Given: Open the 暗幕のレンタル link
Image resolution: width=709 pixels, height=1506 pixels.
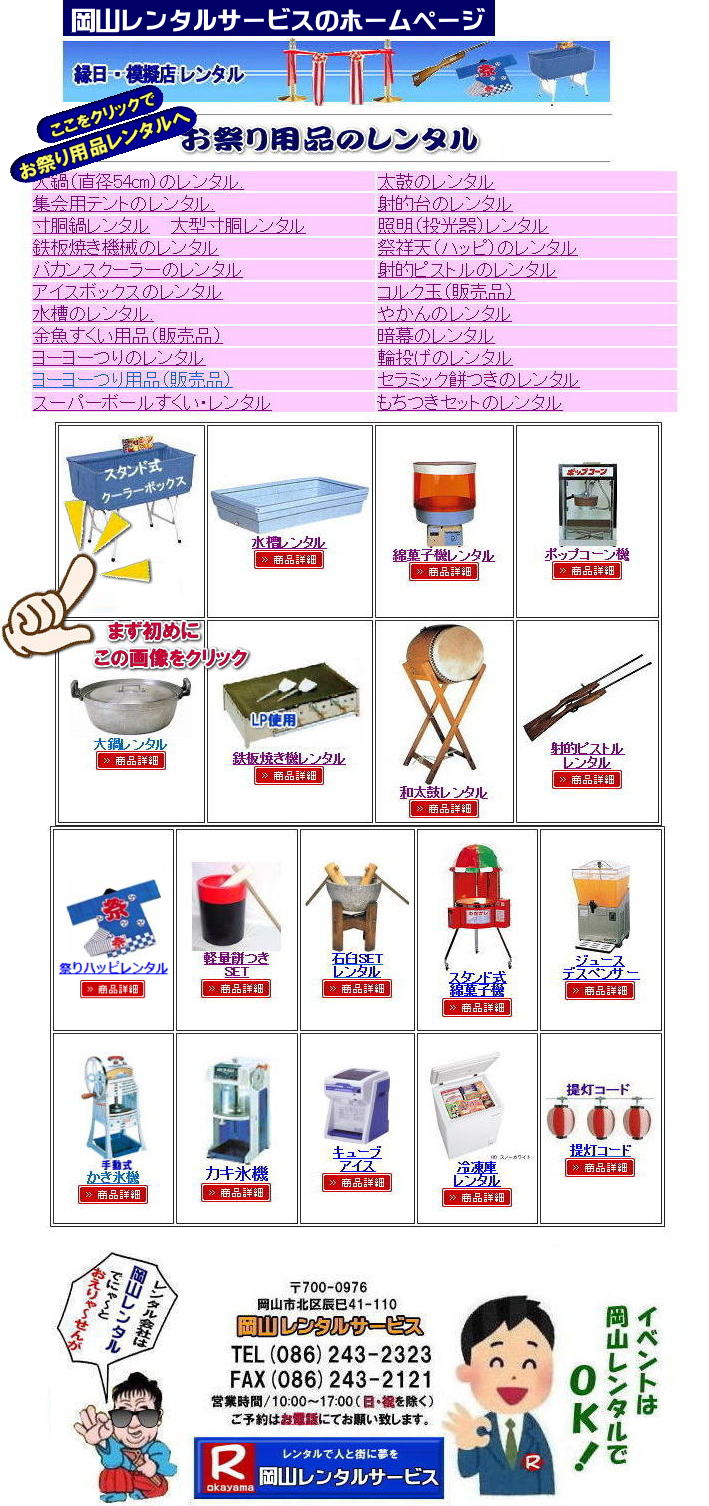Looking at the screenshot, I should (x=435, y=336).
